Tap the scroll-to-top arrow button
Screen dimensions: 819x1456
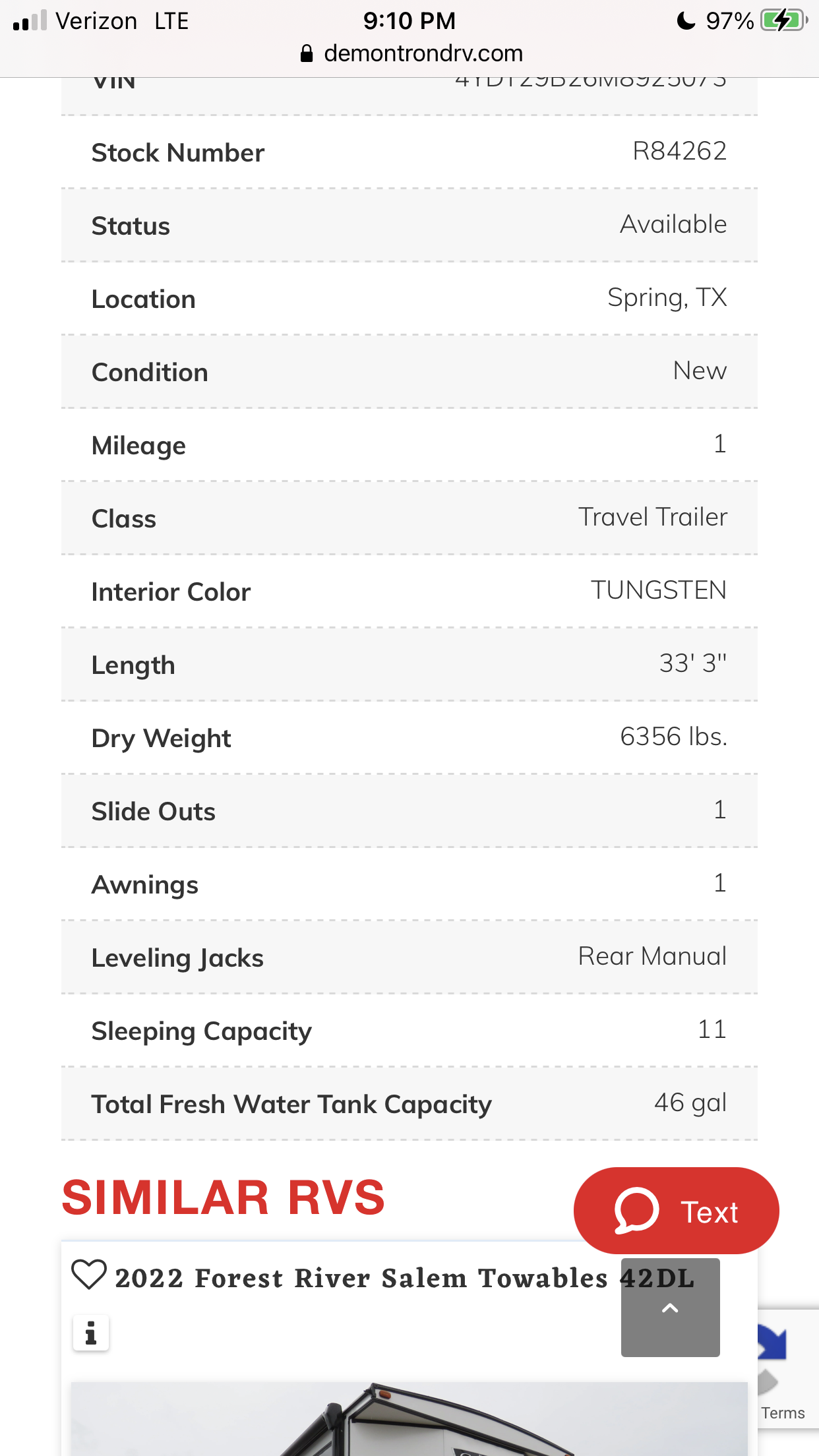click(x=670, y=1308)
